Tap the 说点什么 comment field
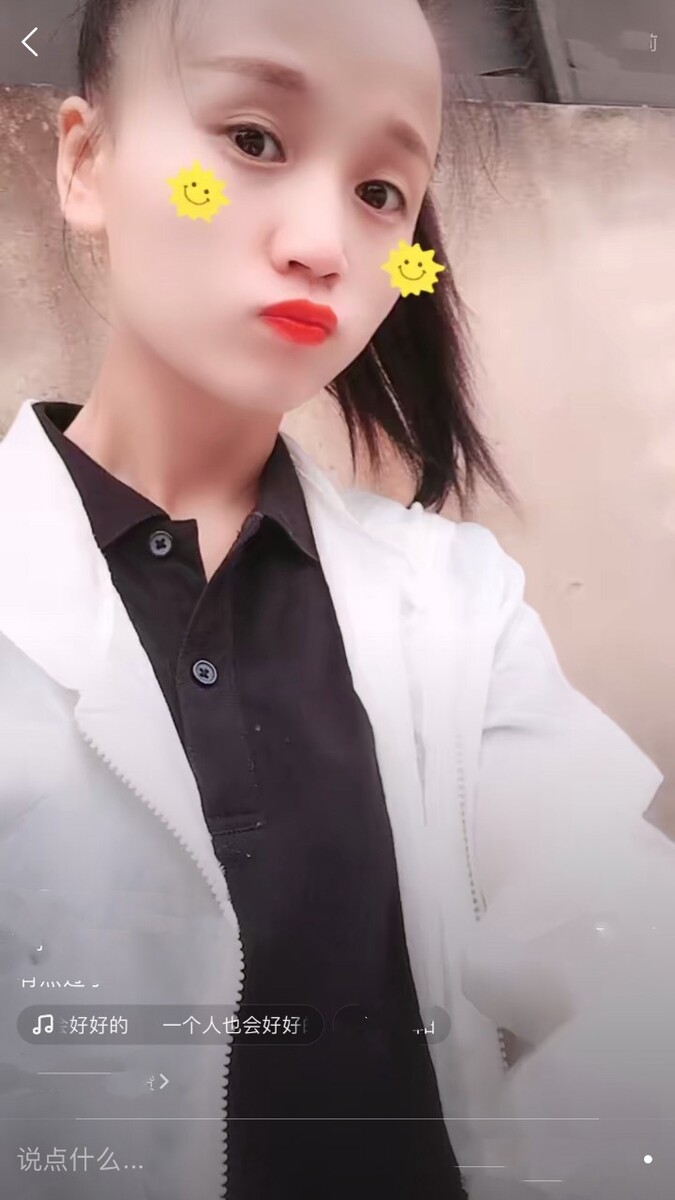The image size is (675, 1200). 82,1160
